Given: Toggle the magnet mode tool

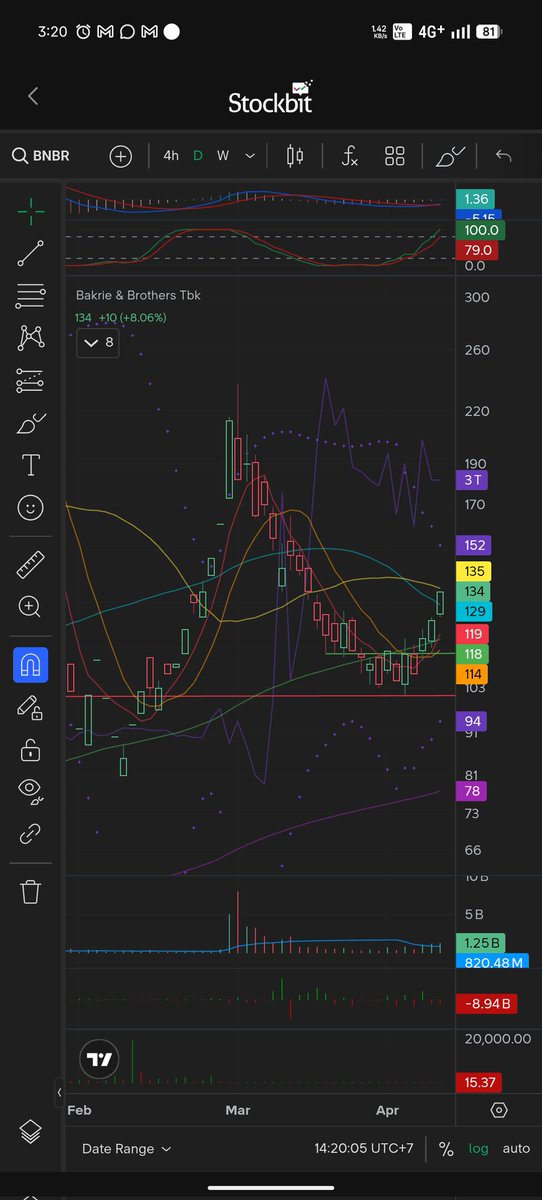Looking at the screenshot, I should [31, 664].
